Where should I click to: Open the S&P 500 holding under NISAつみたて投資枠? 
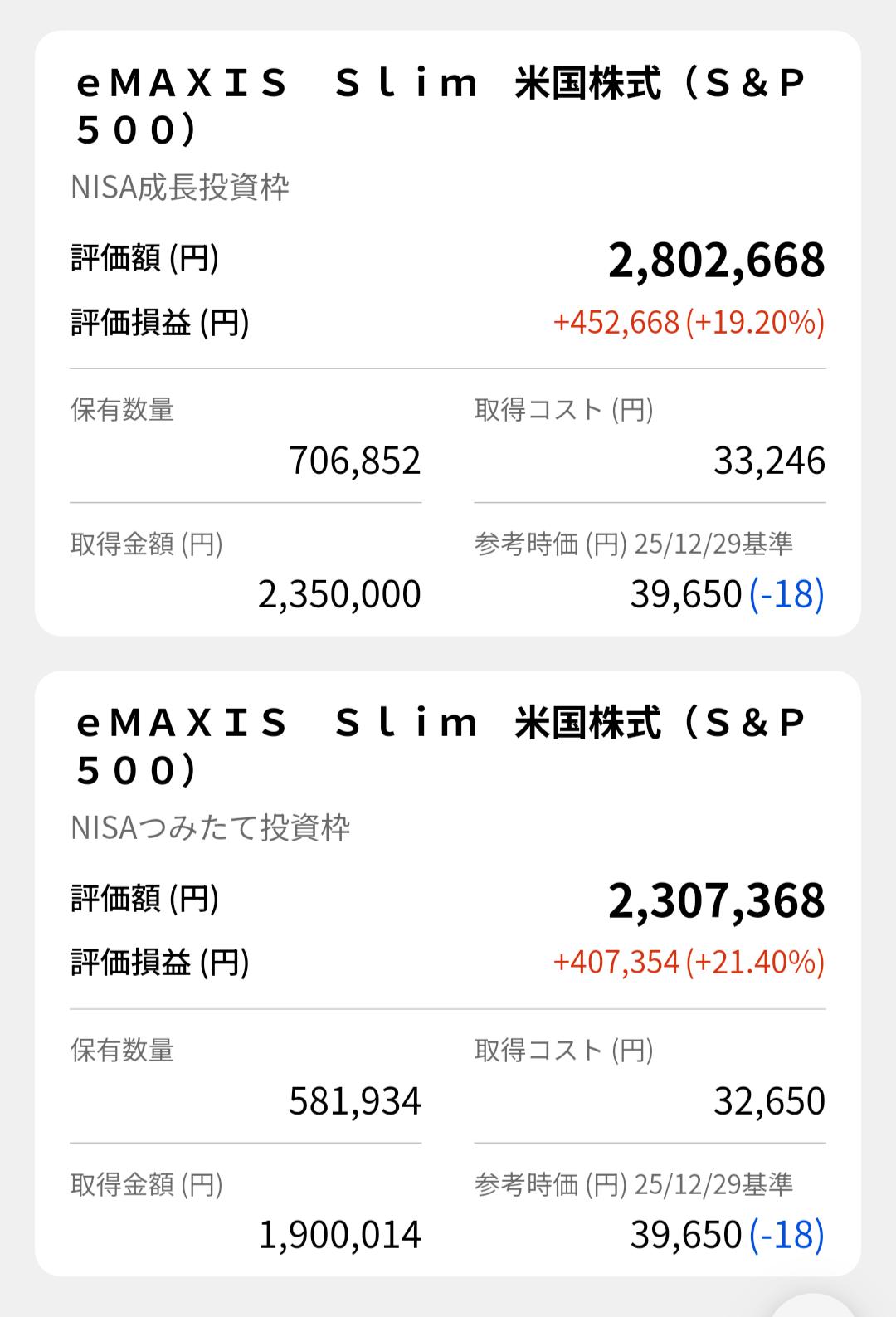tap(441, 746)
